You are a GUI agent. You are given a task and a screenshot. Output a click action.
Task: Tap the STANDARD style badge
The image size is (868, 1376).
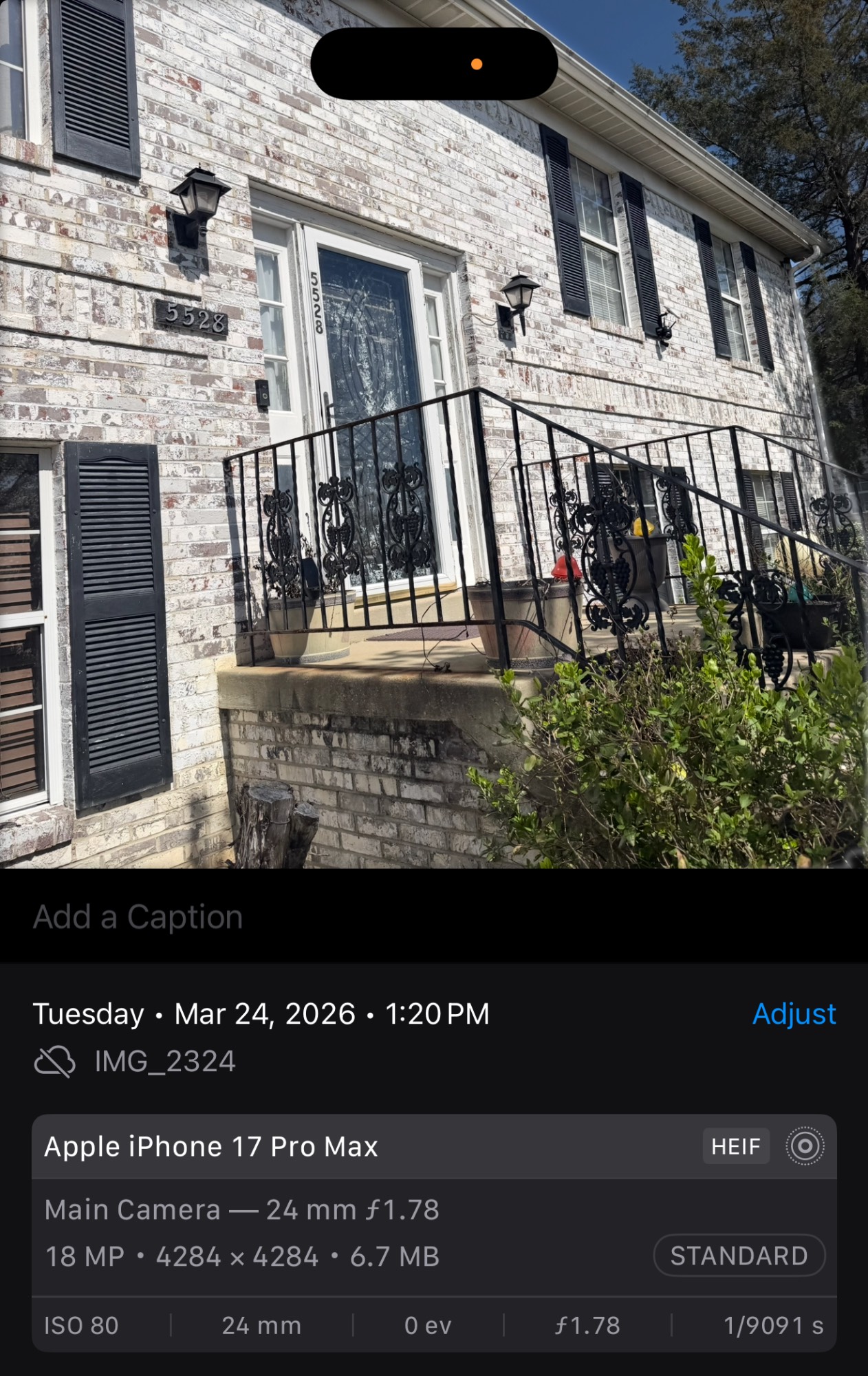[739, 1256]
